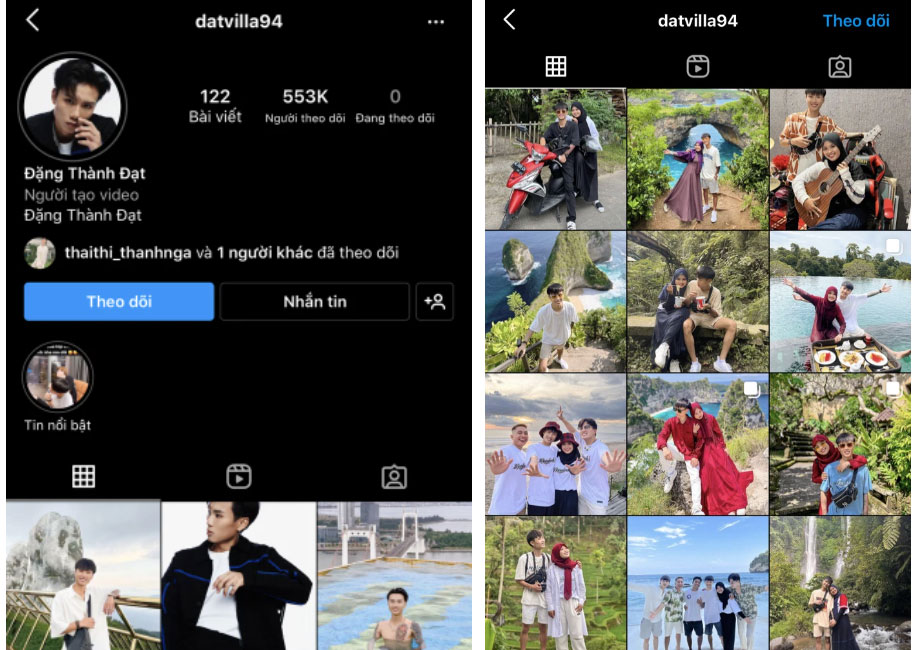The image size is (916, 650).
Task: Open beach group photo post
Action: pos(697,583)
